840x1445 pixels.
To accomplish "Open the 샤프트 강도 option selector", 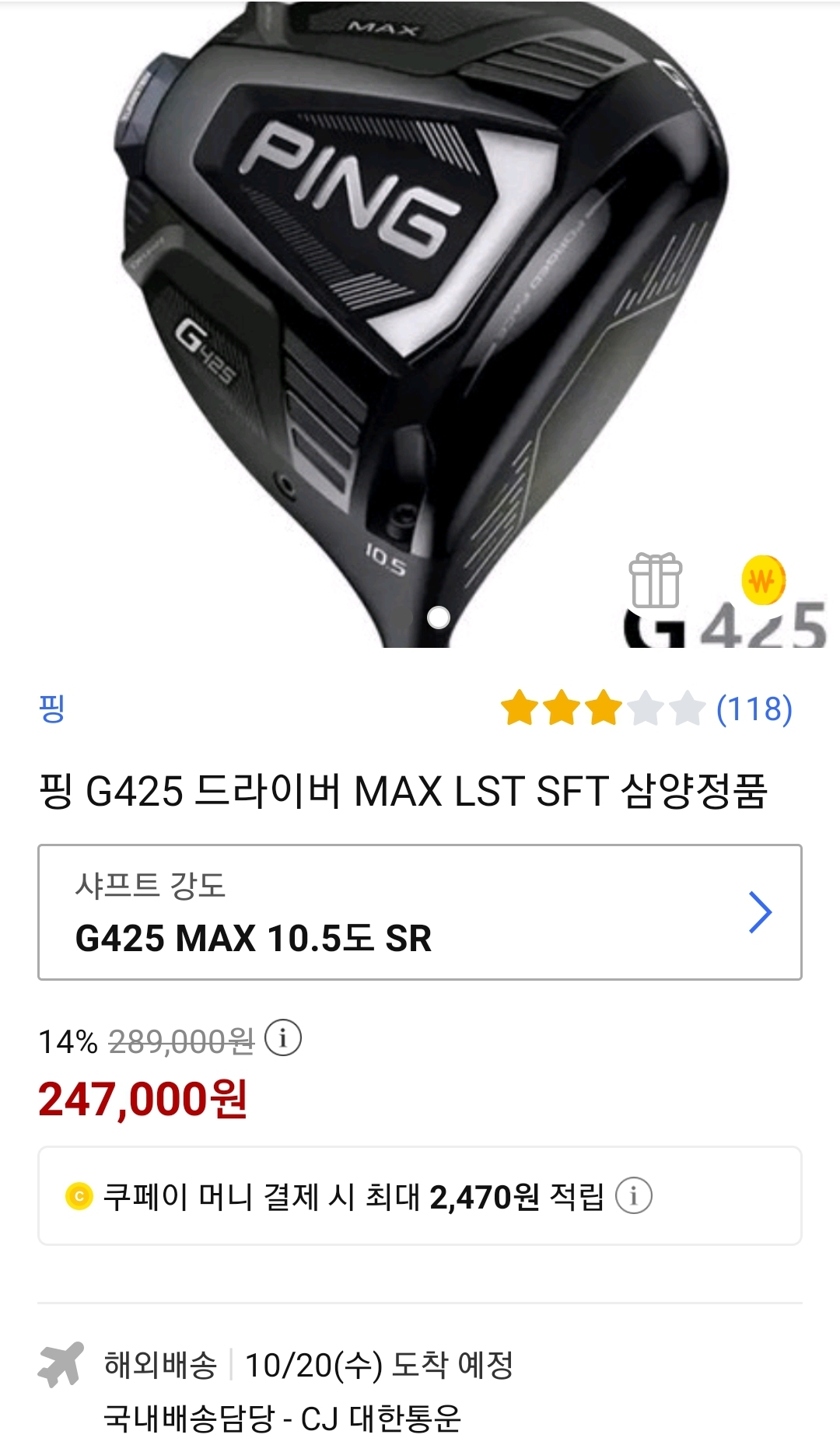I will [420, 911].
